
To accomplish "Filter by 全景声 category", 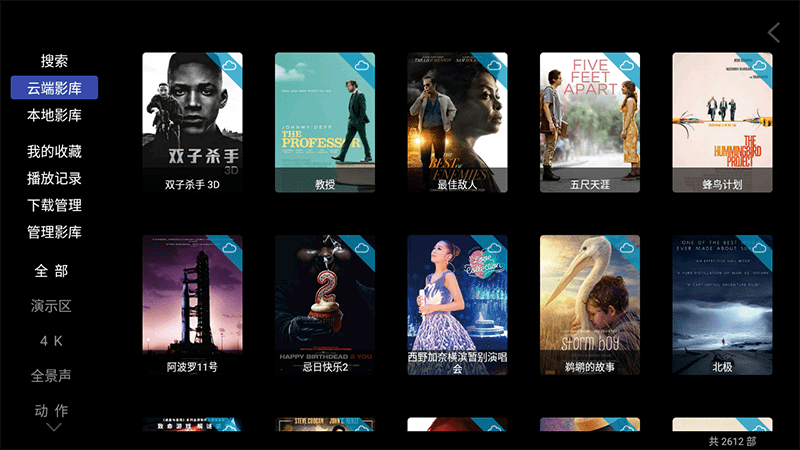I will pos(51,376).
